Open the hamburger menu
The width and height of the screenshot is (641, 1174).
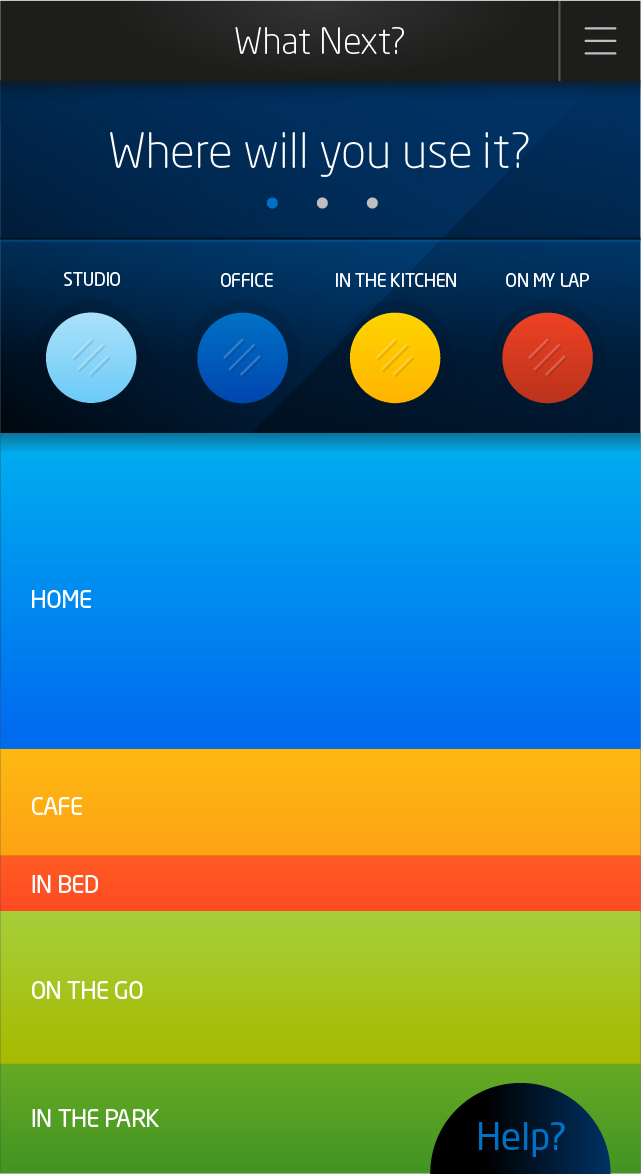(600, 41)
